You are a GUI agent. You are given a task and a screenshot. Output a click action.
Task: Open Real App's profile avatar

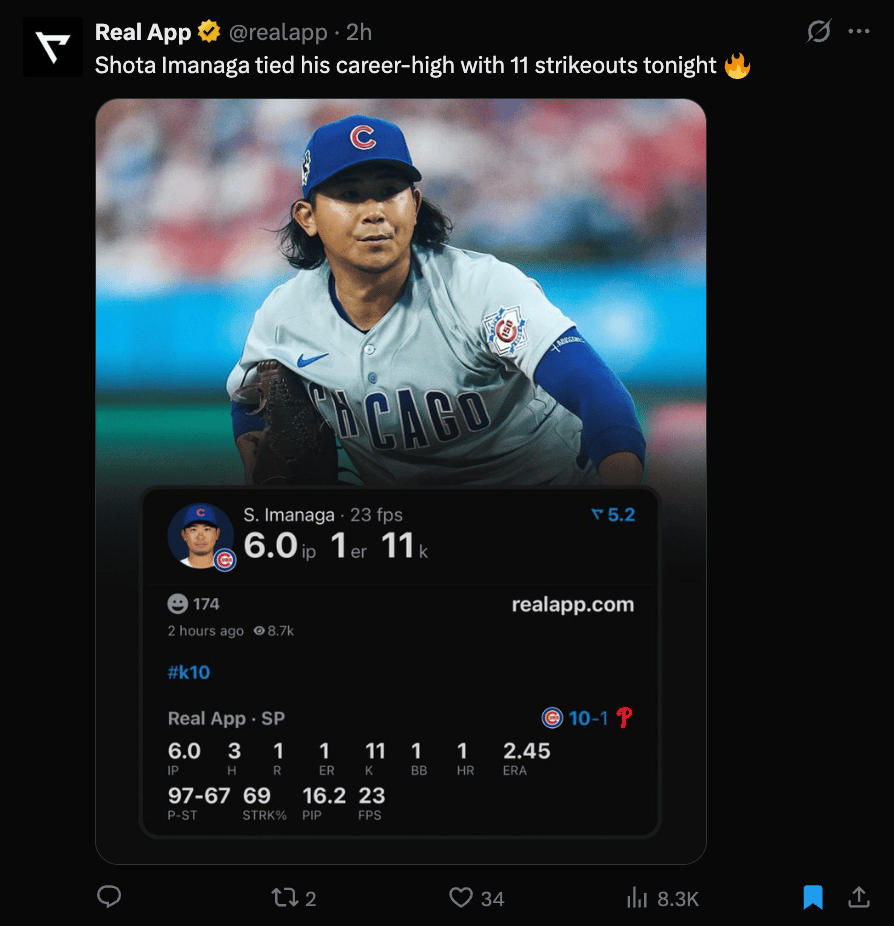(x=53, y=47)
